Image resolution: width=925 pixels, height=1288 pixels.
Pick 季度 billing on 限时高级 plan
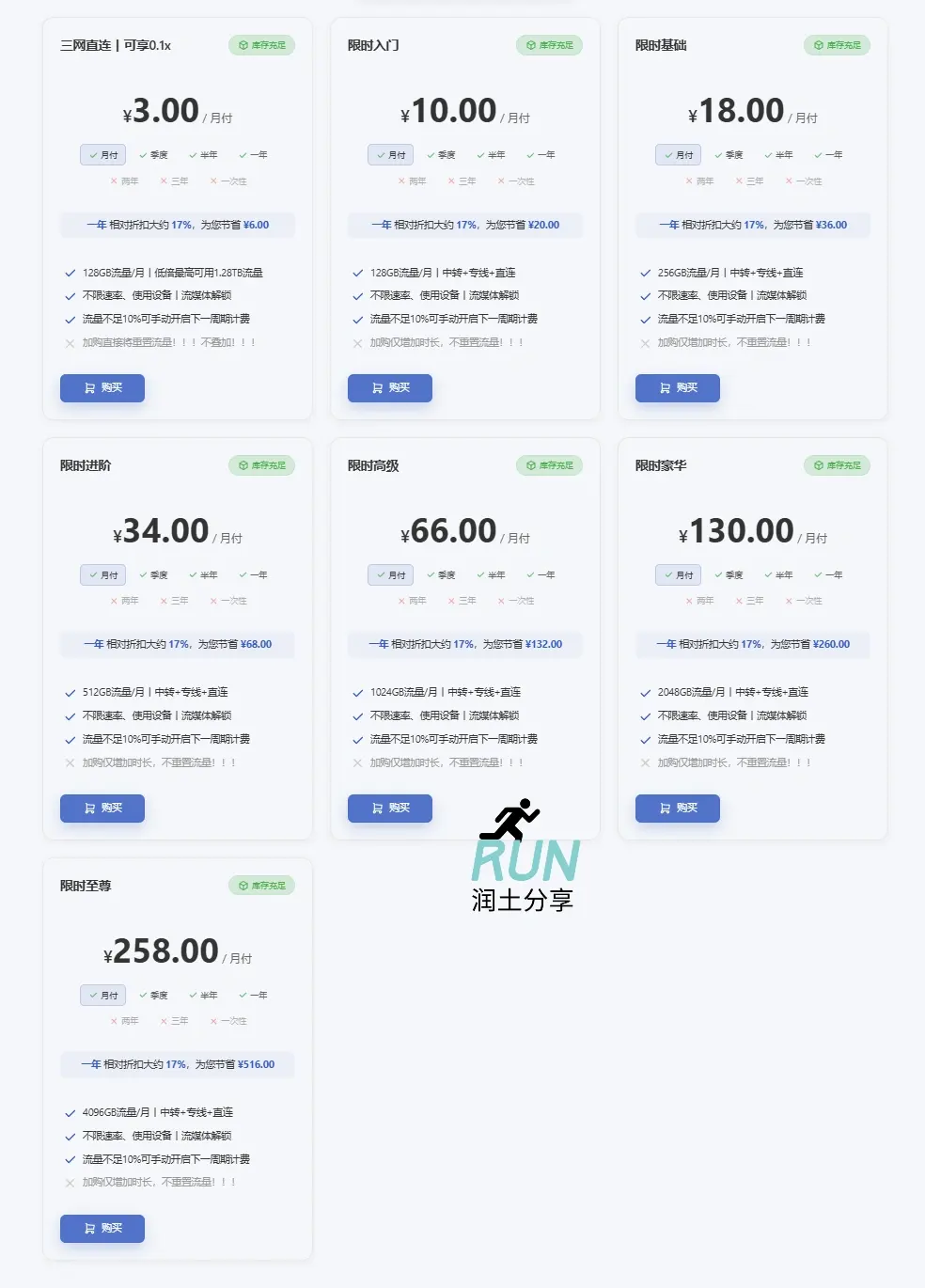pyautogui.click(x=441, y=575)
